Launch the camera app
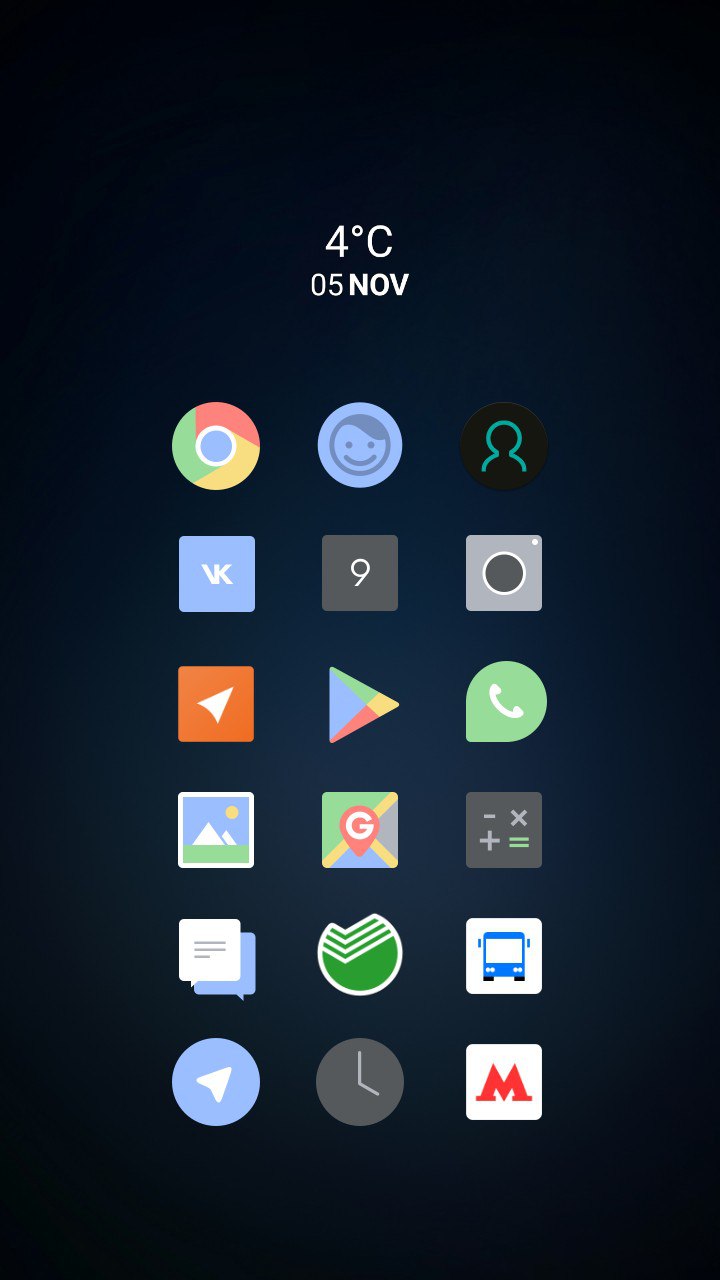 504,573
